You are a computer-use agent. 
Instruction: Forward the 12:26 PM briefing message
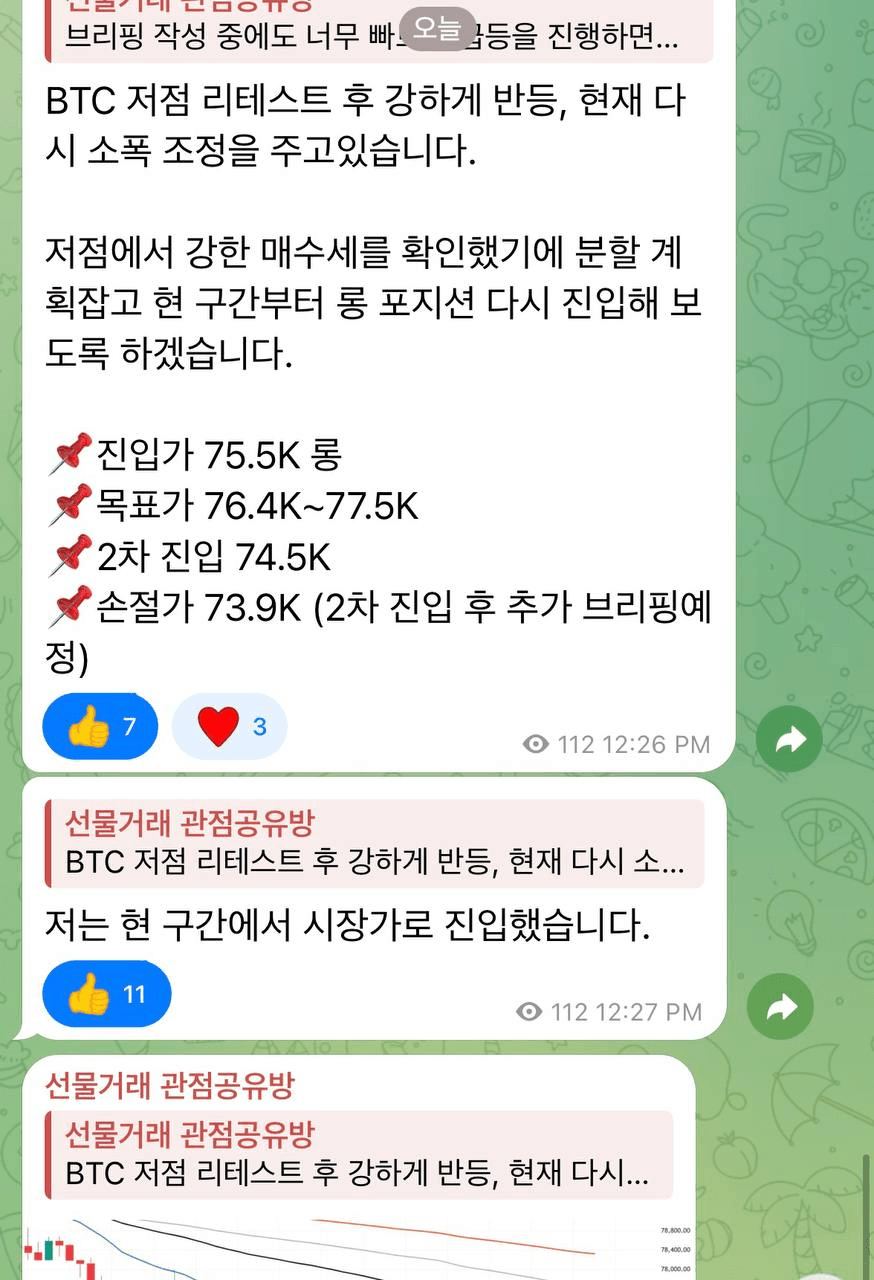(788, 740)
